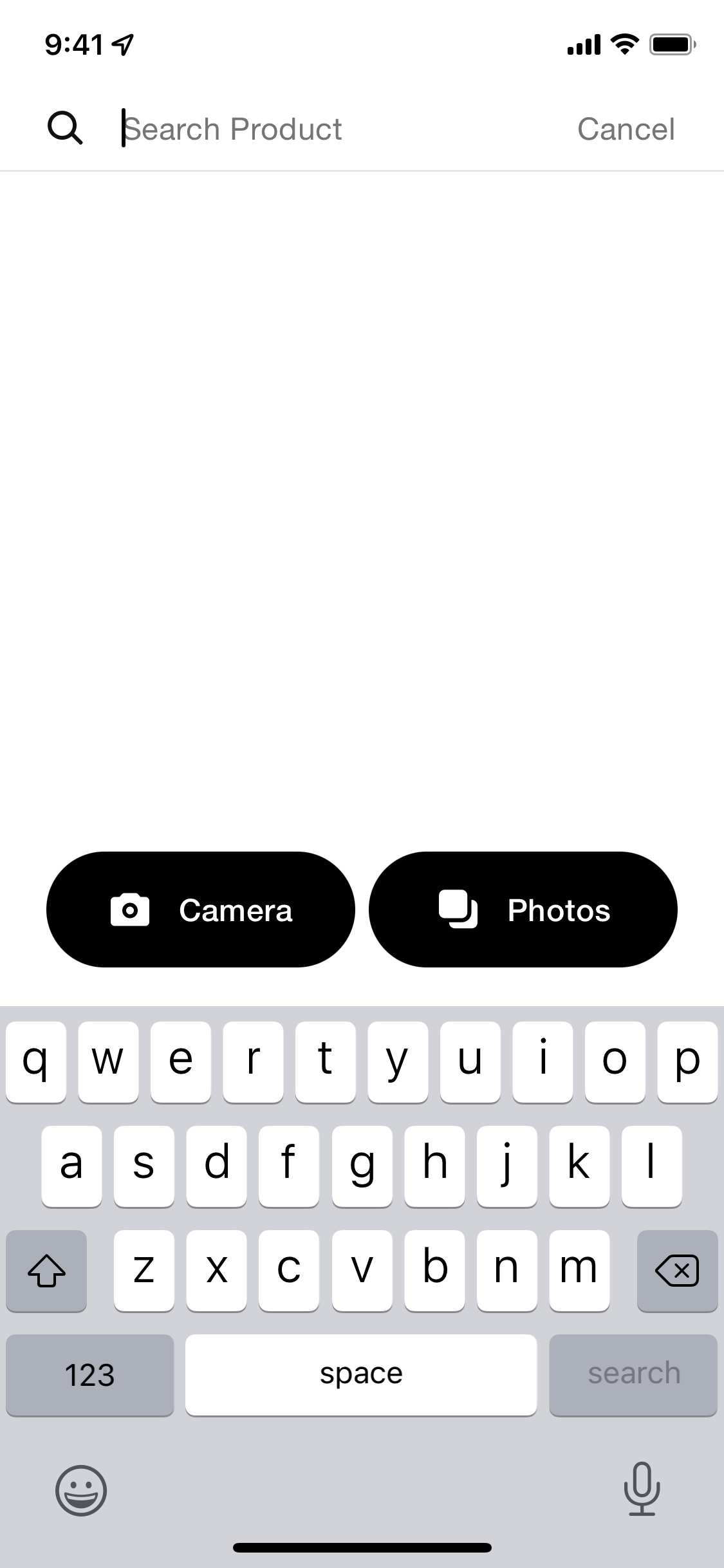
Task: Switch keyboard to 123 numbers
Action: point(89,1375)
